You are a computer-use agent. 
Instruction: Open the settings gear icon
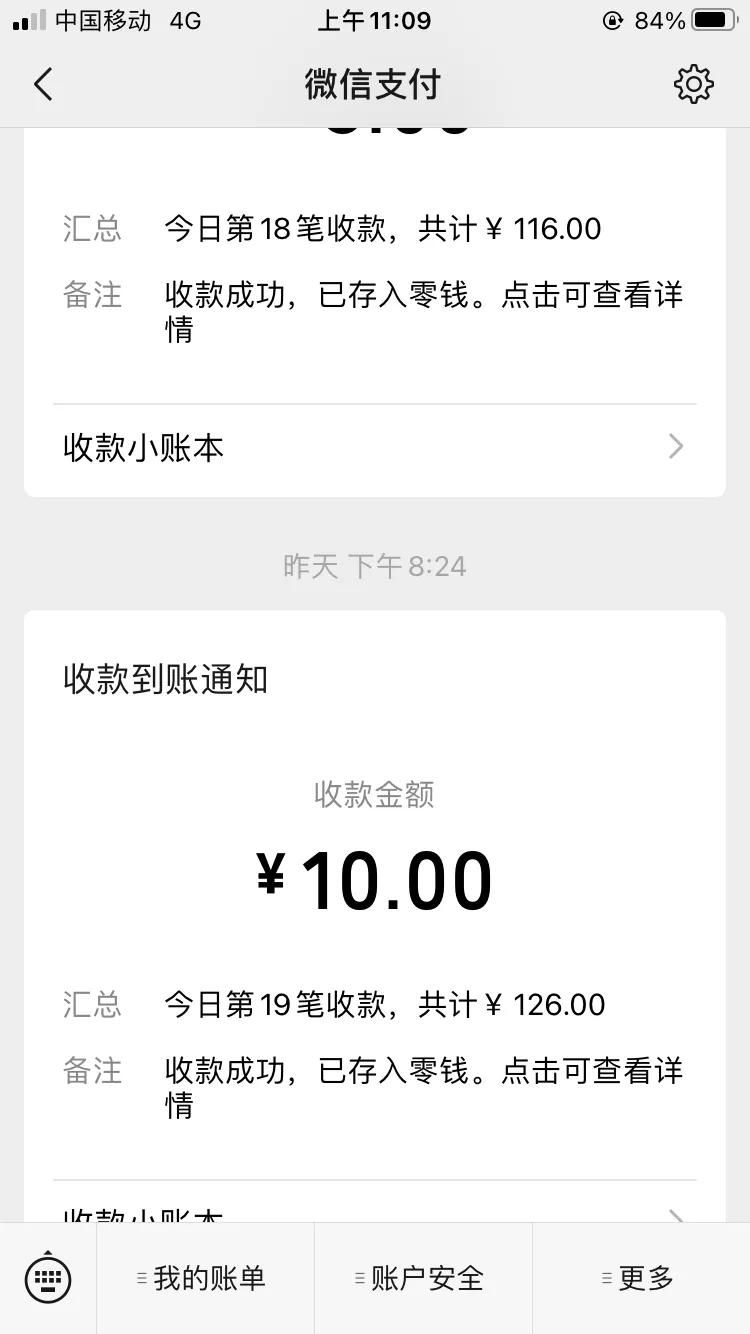coord(694,85)
